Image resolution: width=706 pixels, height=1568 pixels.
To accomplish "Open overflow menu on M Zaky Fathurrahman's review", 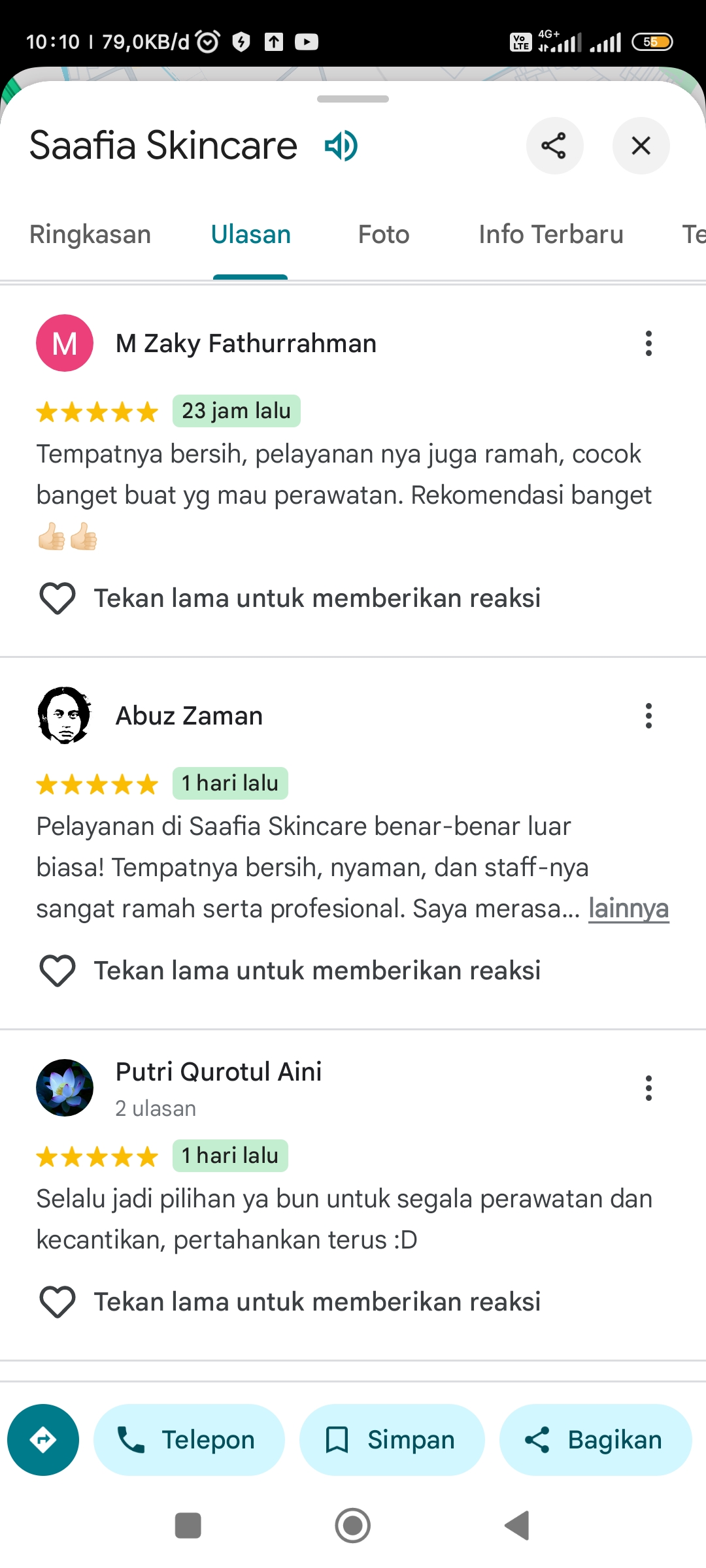I will pyautogui.click(x=648, y=343).
